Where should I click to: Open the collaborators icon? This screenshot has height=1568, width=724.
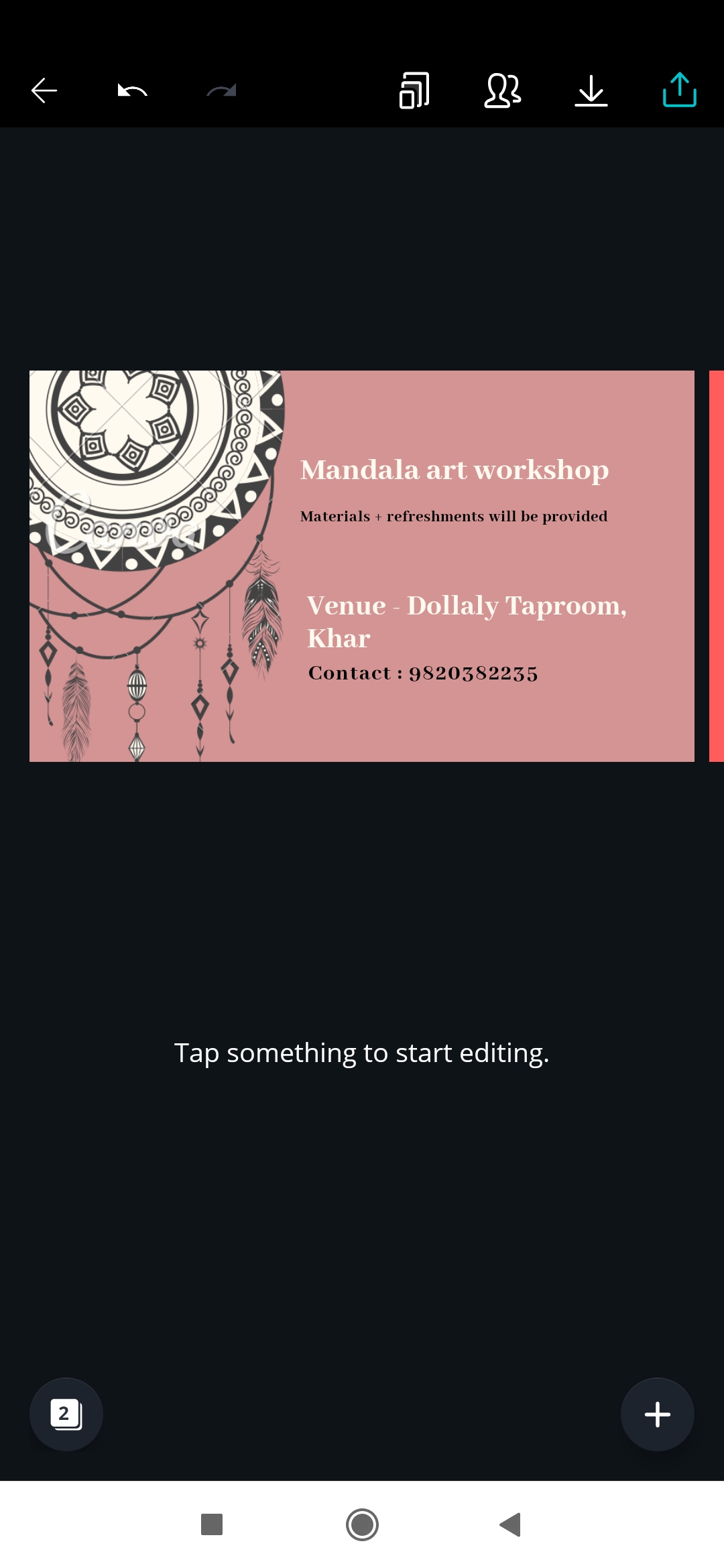coord(503,90)
